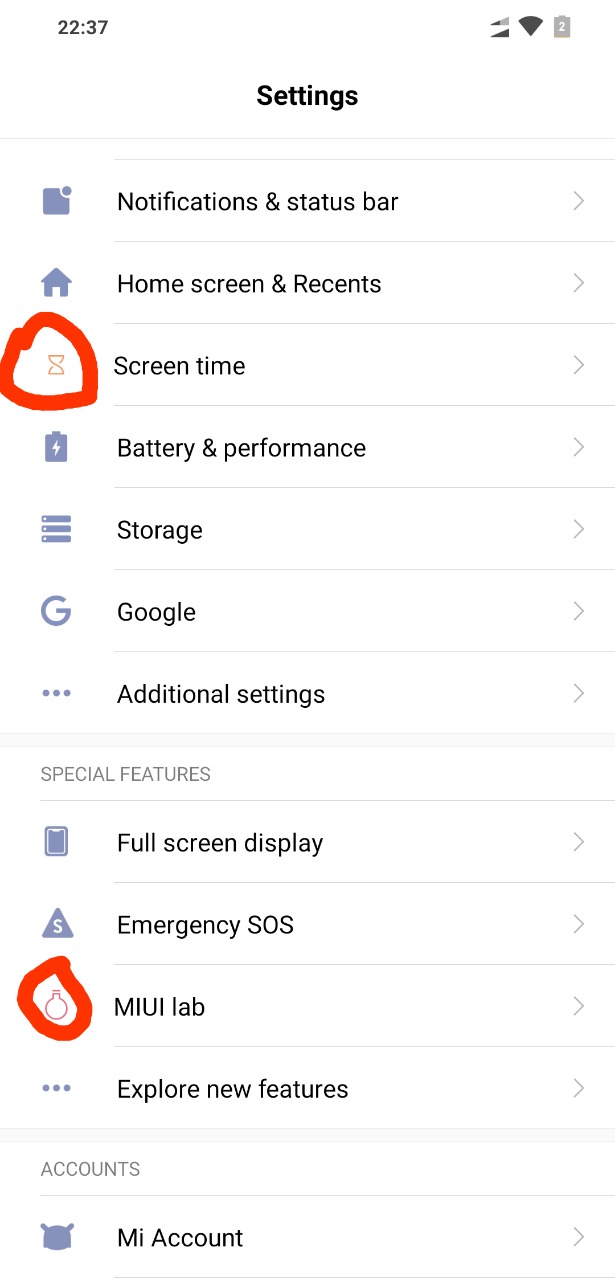
Task: Open the Screen time row
Action: (307, 365)
